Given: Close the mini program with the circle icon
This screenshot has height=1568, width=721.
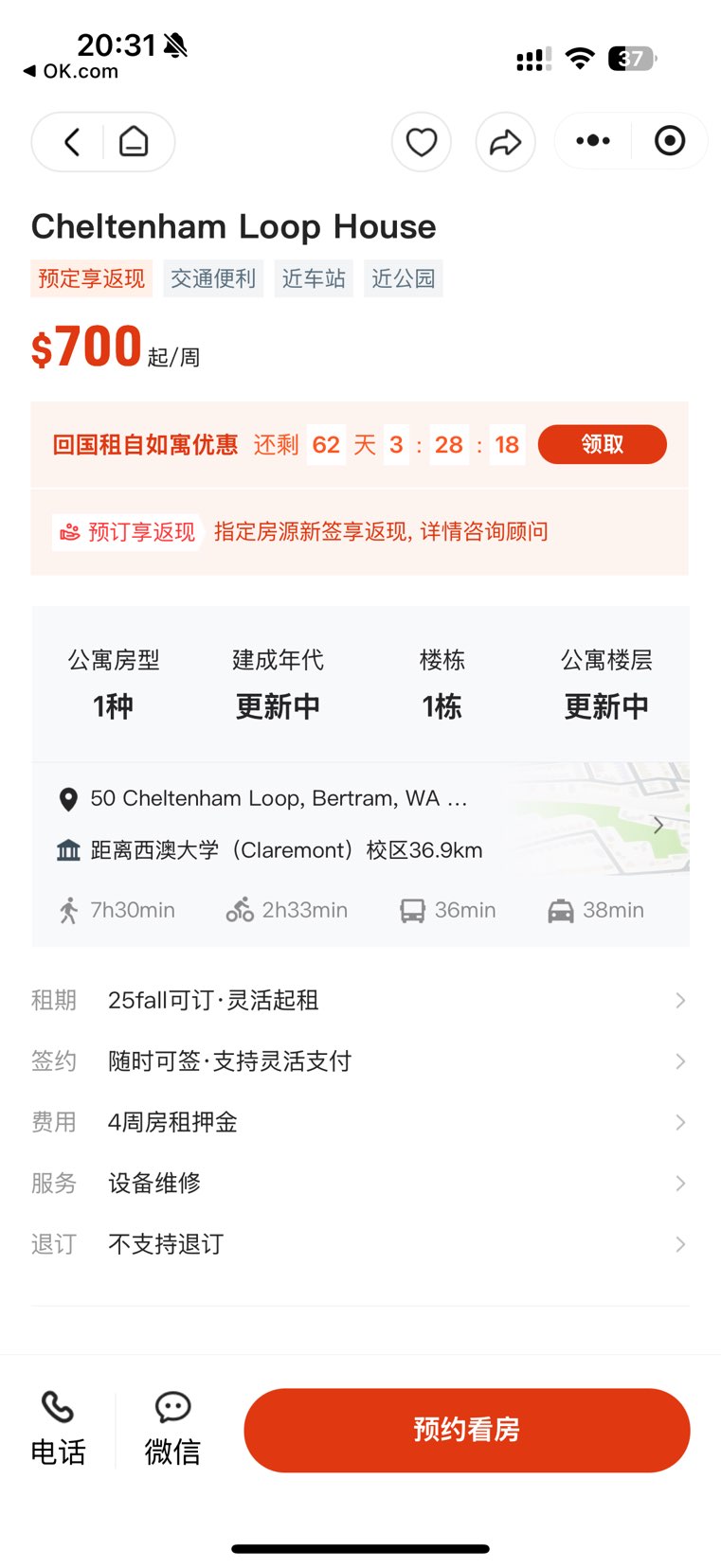Looking at the screenshot, I should 669,141.
